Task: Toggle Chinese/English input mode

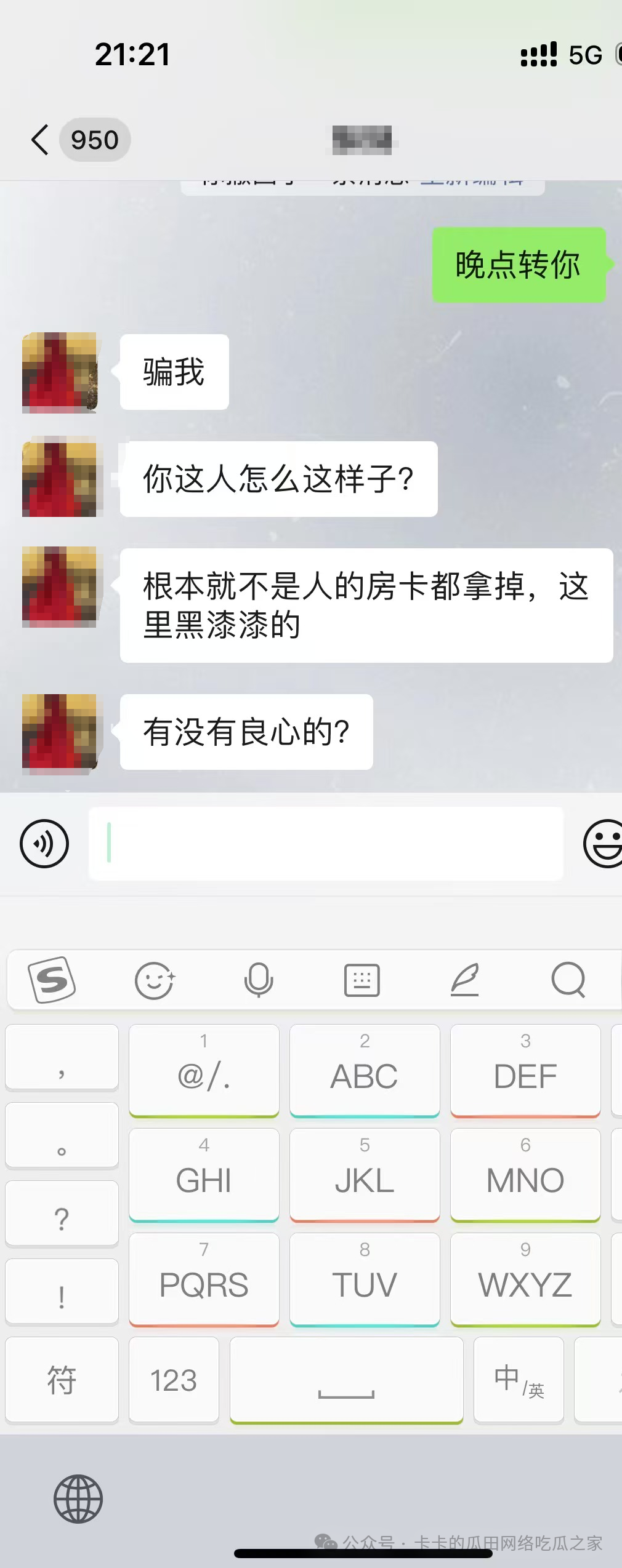Action: [519, 1379]
